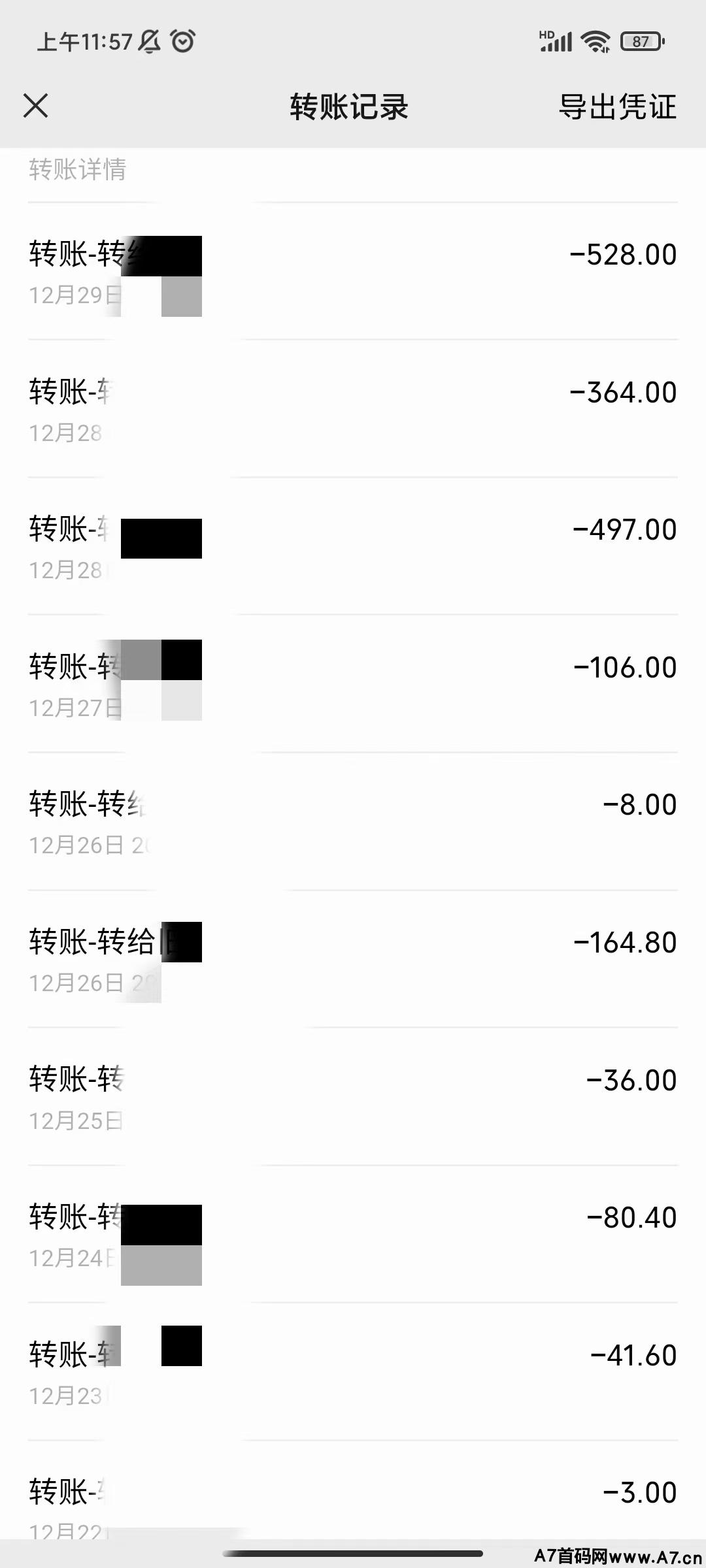
Task: Open the -36.00 transfer from 12月25日
Action: 353,1097
